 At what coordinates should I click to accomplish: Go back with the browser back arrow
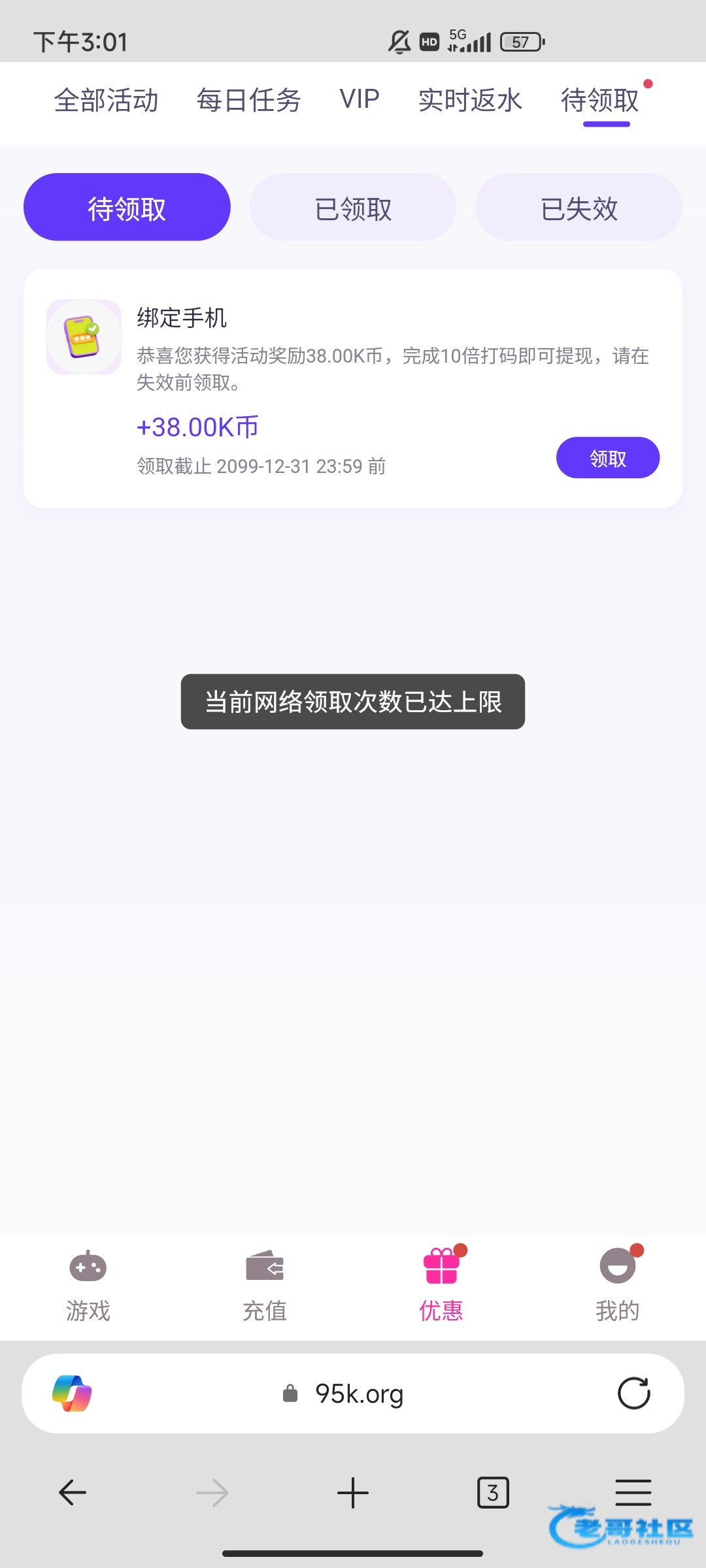pyautogui.click(x=73, y=1493)
